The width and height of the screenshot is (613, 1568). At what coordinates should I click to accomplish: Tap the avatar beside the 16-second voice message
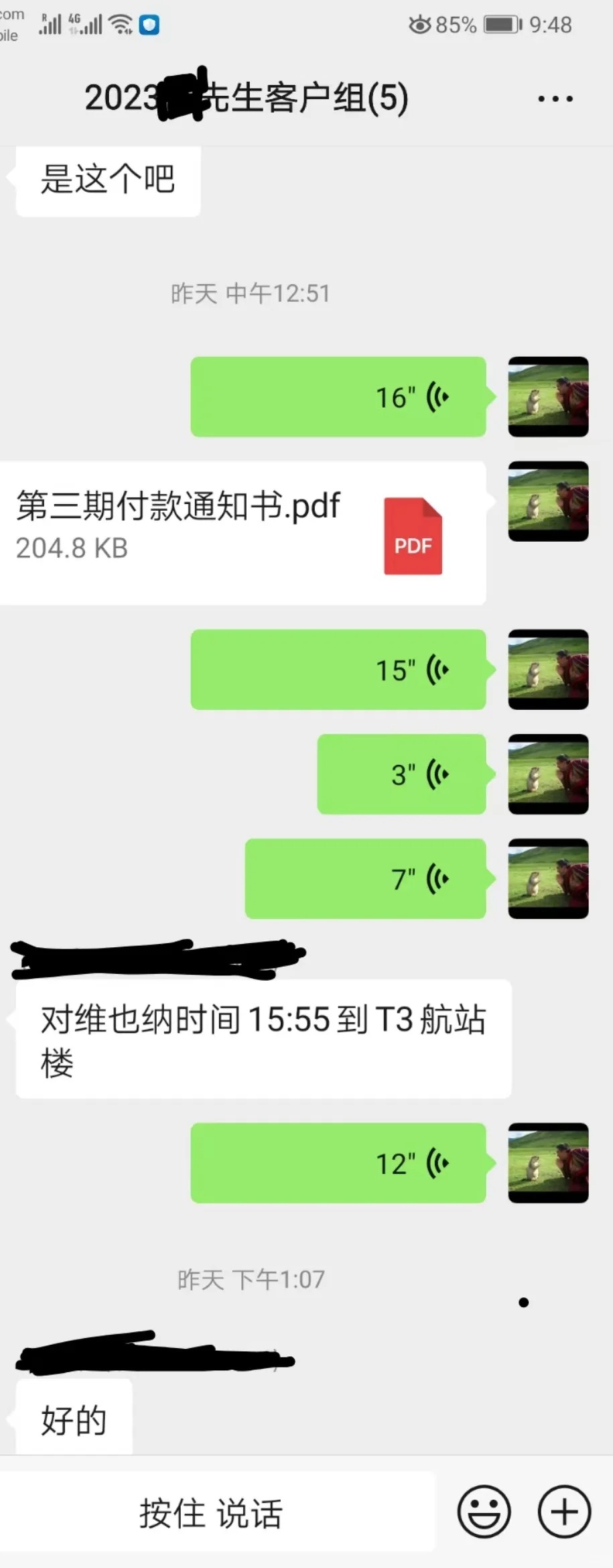point(548,397)
